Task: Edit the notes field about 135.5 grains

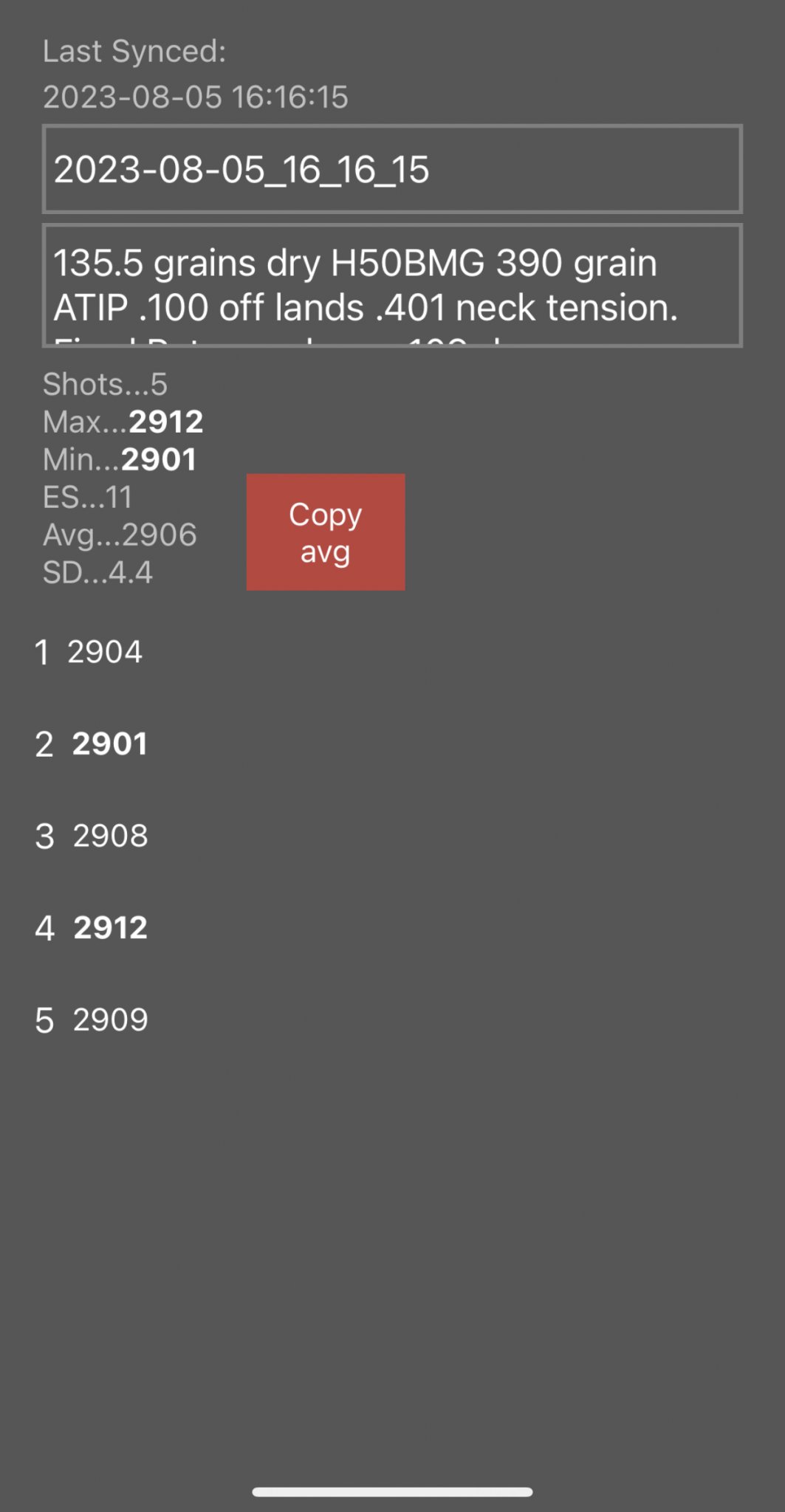Action: coord(391,285)
